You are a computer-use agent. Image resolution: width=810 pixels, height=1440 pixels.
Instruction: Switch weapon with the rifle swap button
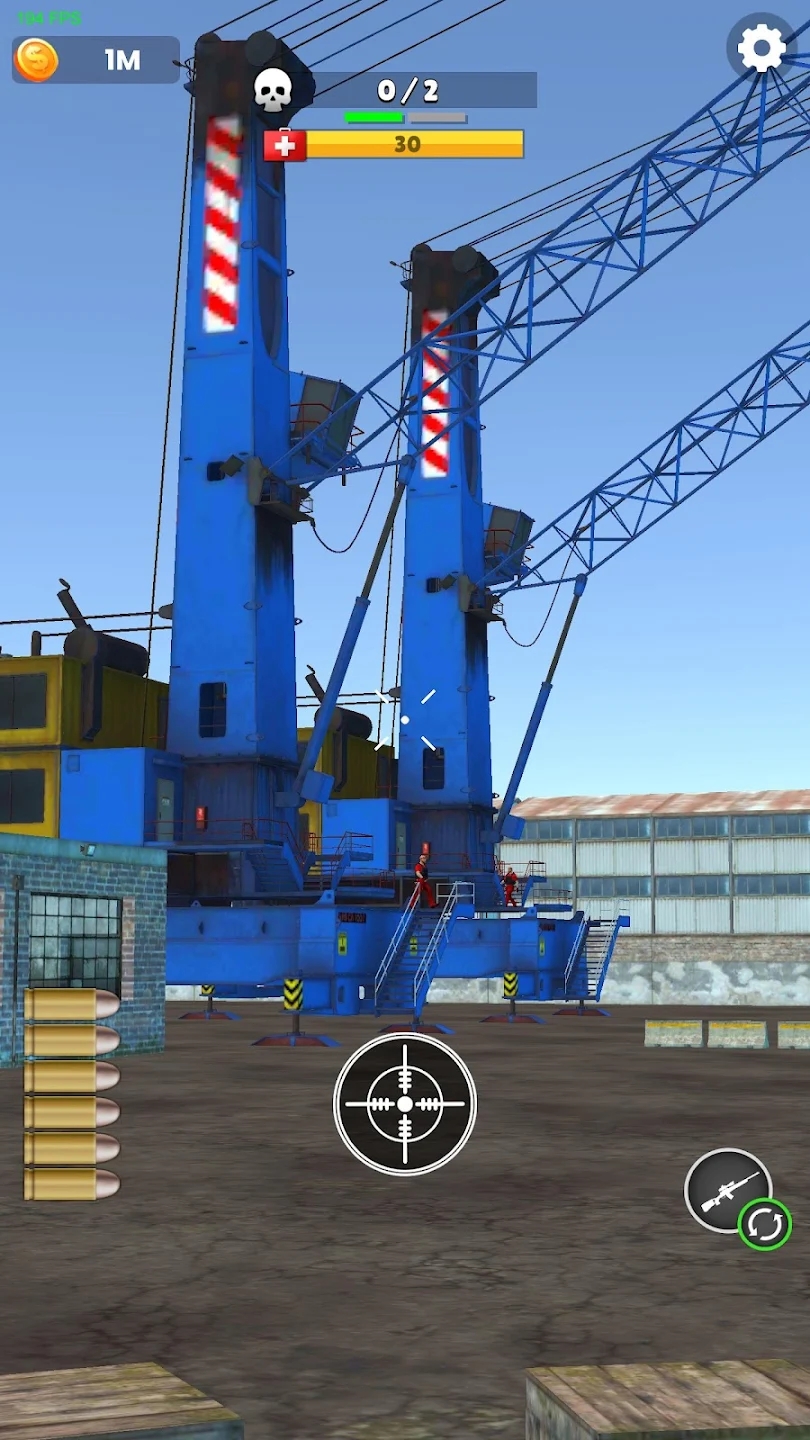(730, 1192)
